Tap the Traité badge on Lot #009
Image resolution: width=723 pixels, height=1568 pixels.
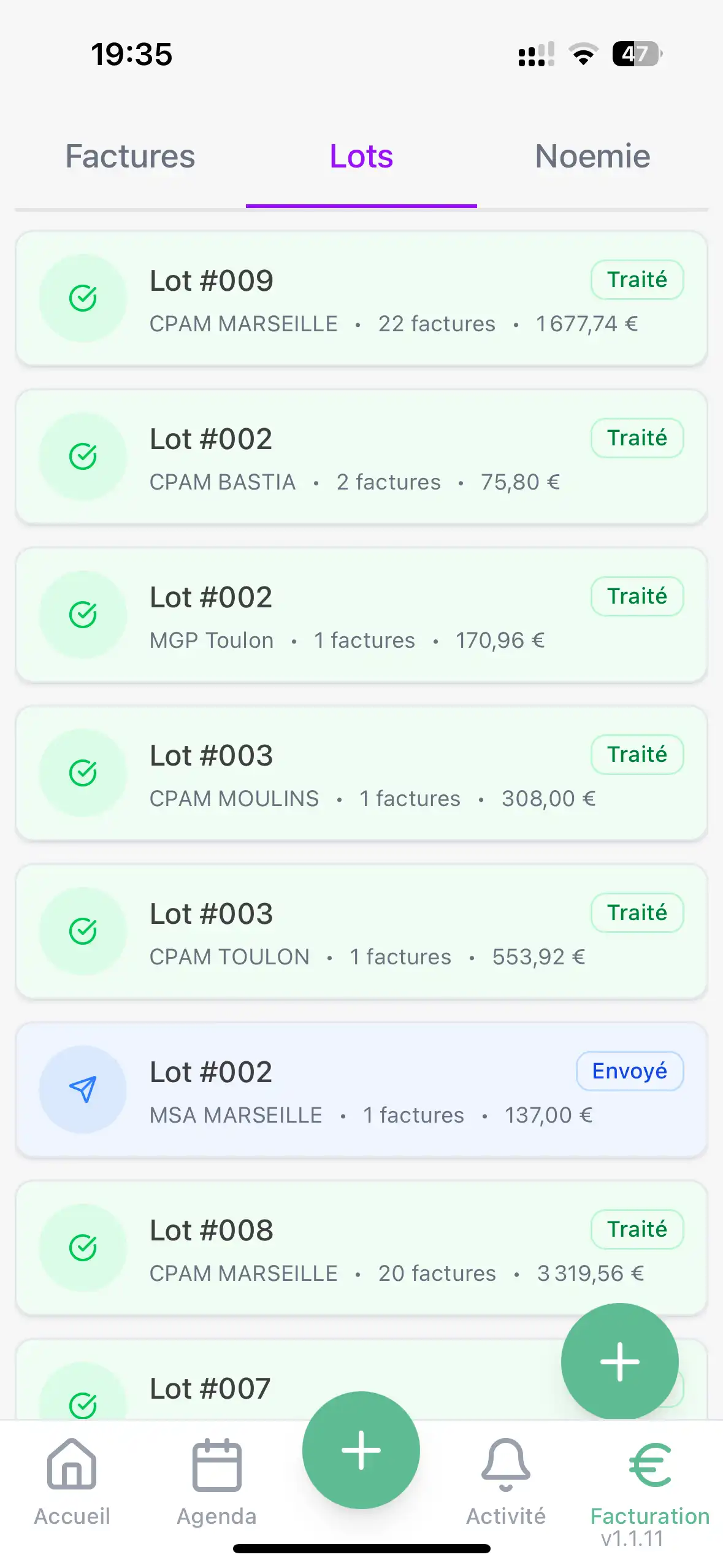tap(637, 280)
